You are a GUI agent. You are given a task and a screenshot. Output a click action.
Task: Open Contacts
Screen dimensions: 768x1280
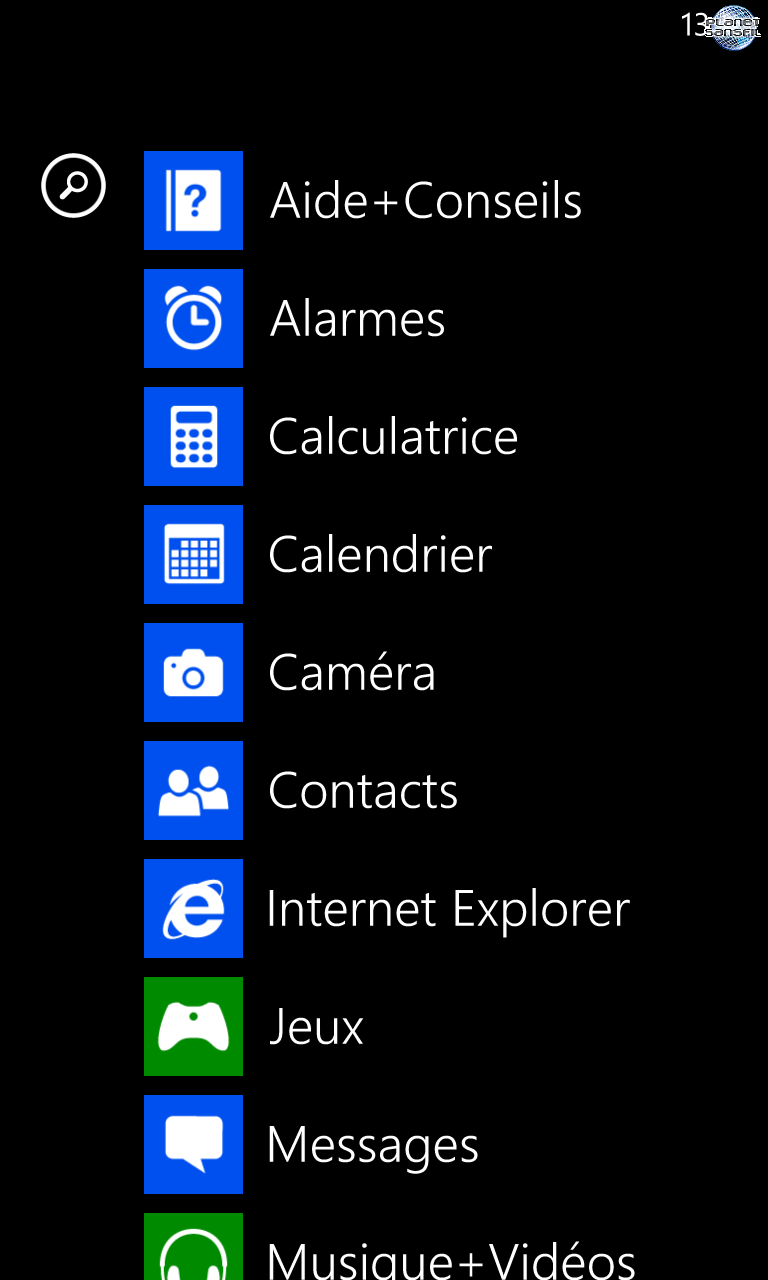pos(194,790)
